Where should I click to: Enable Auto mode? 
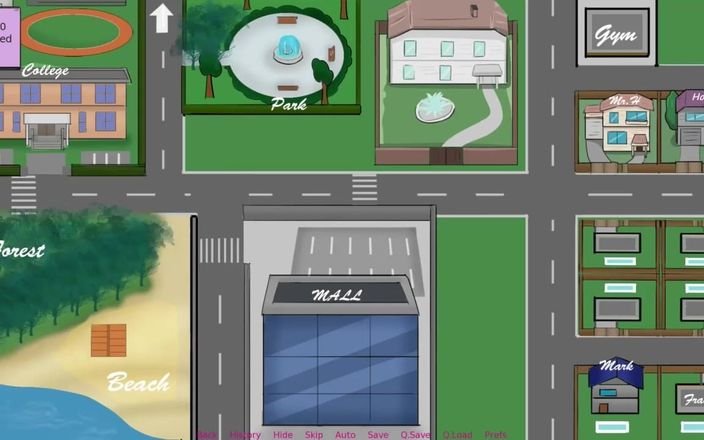pos(345,435)
